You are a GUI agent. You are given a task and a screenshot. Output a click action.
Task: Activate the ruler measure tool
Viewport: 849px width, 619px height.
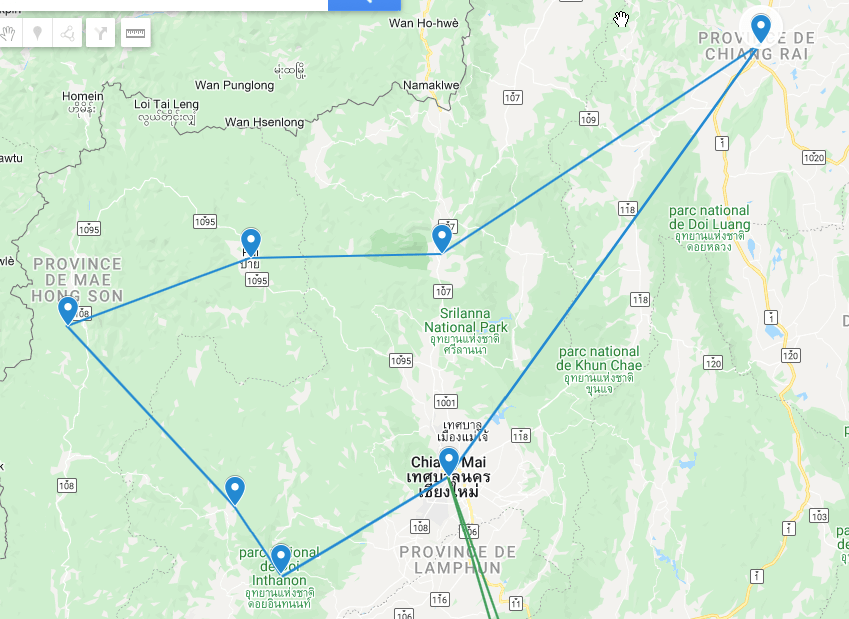click(135, 33)
